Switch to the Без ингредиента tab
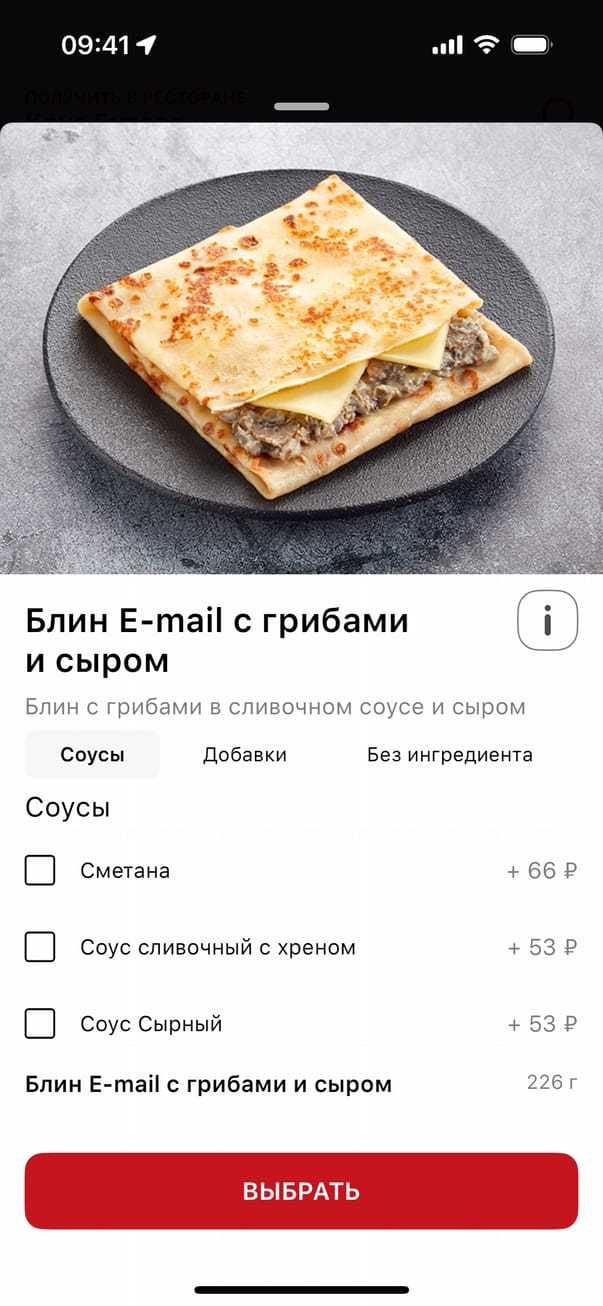603x1306 pixels. point(449,755)
